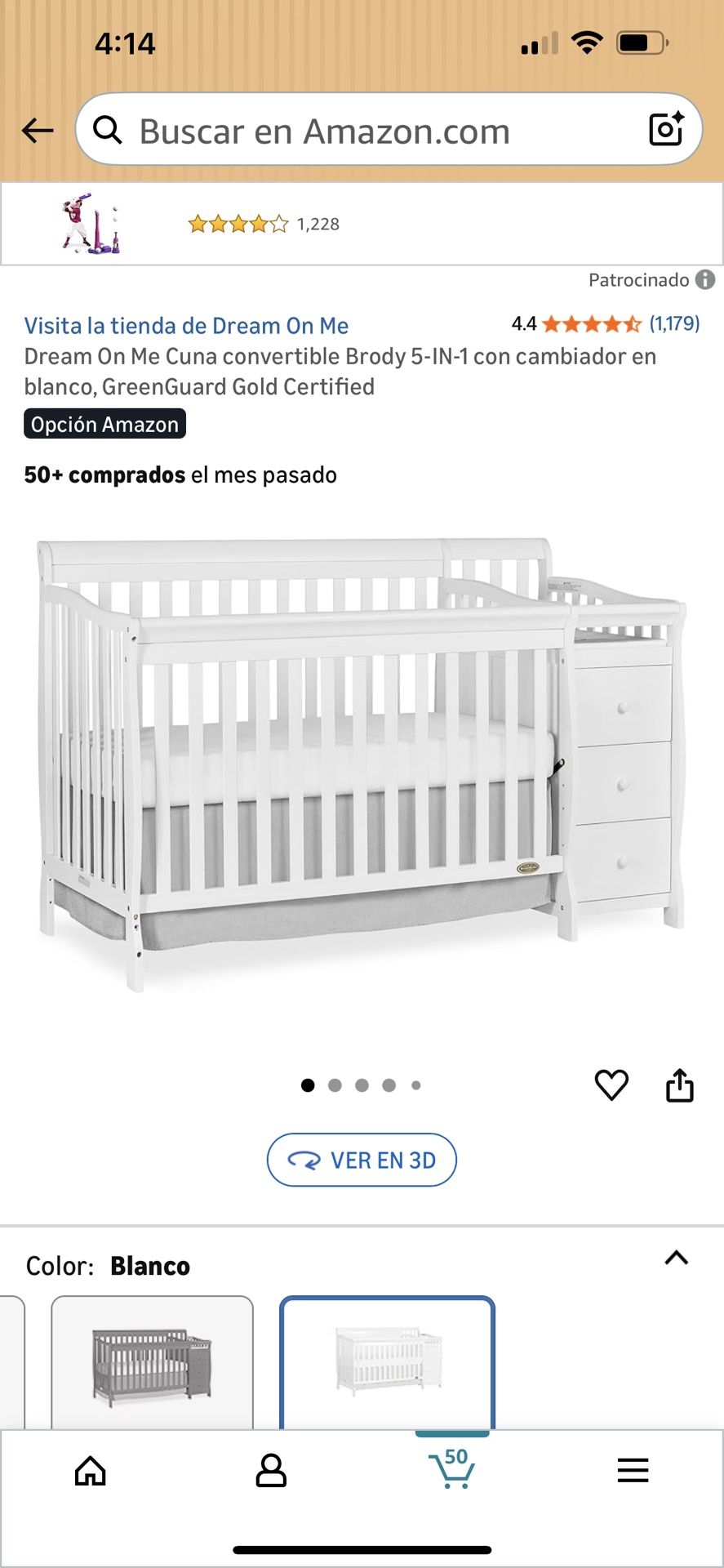The image size is (724, 1568).
Task: Open the 4.4 star ratings reviews
Action: [x=605, y=324]
